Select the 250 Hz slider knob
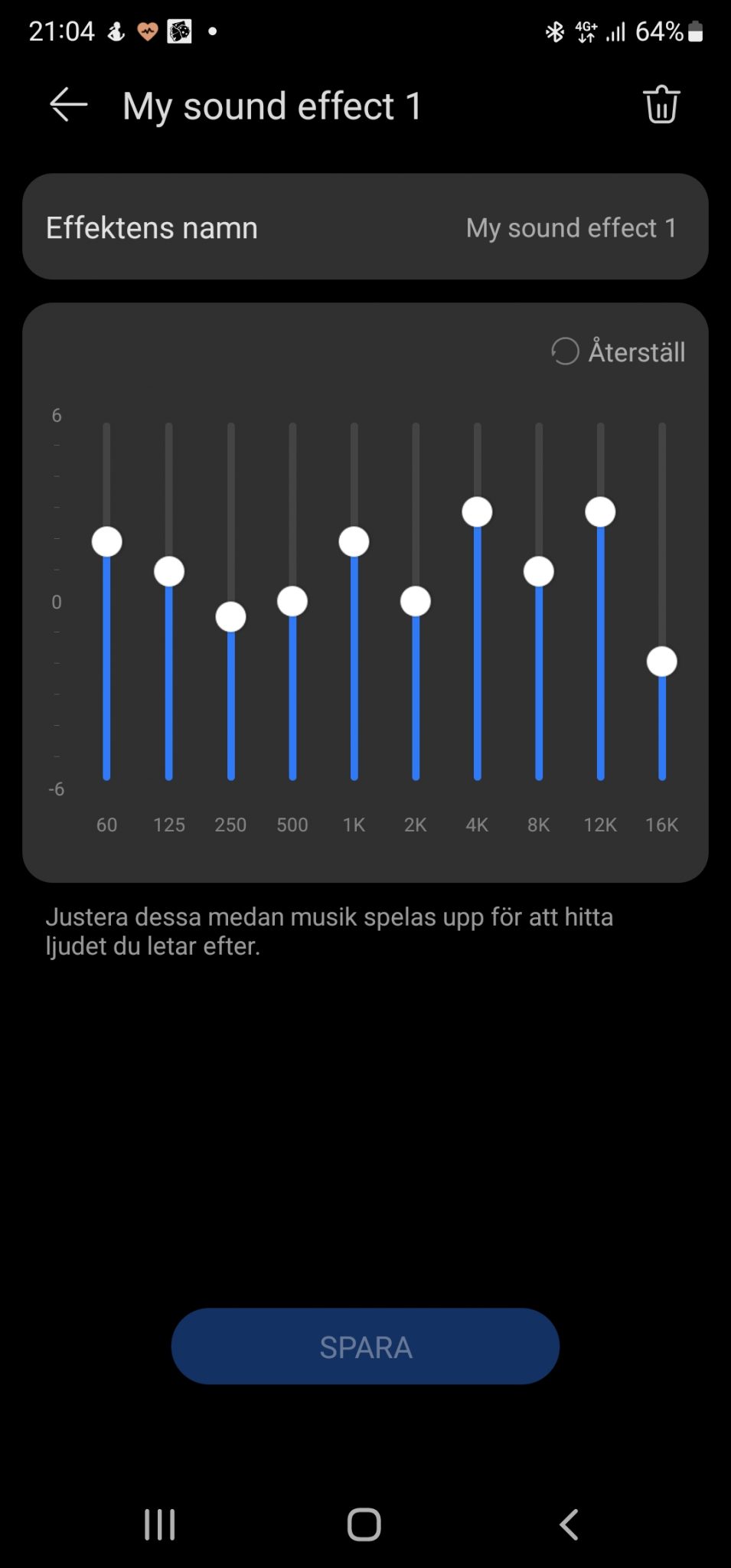 (230, 617)
